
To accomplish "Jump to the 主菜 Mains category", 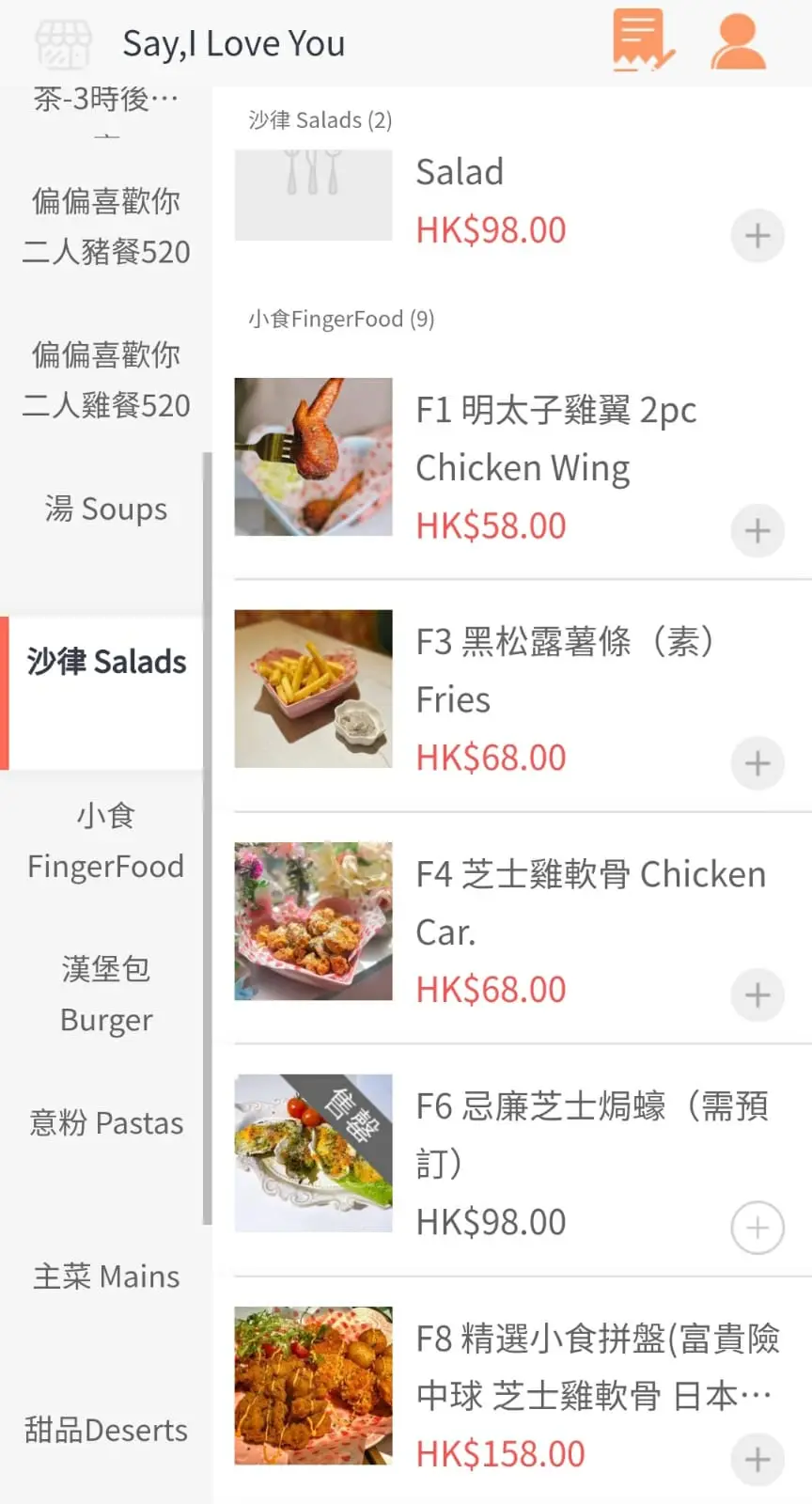I will pos(105,1276).
